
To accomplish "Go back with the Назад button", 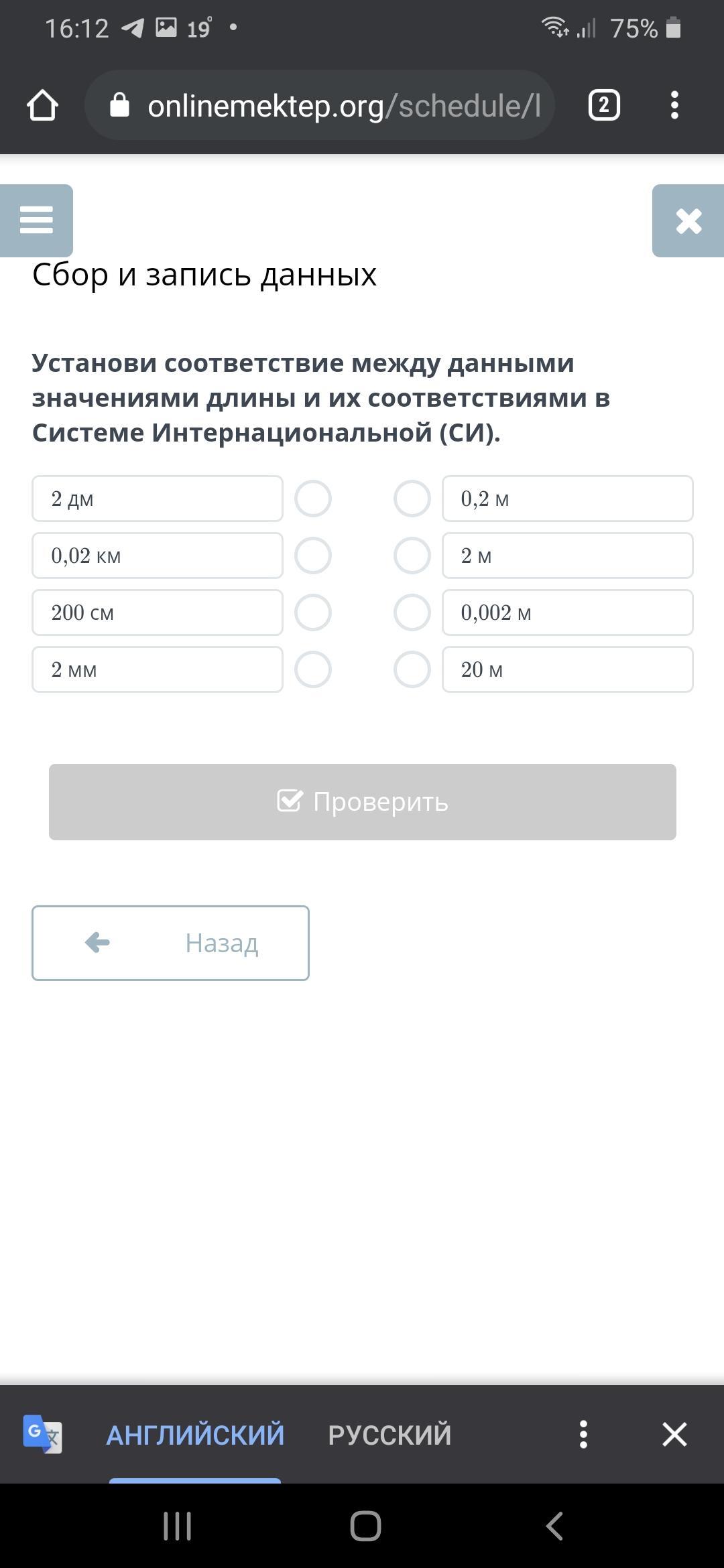I will coord(170,943).
